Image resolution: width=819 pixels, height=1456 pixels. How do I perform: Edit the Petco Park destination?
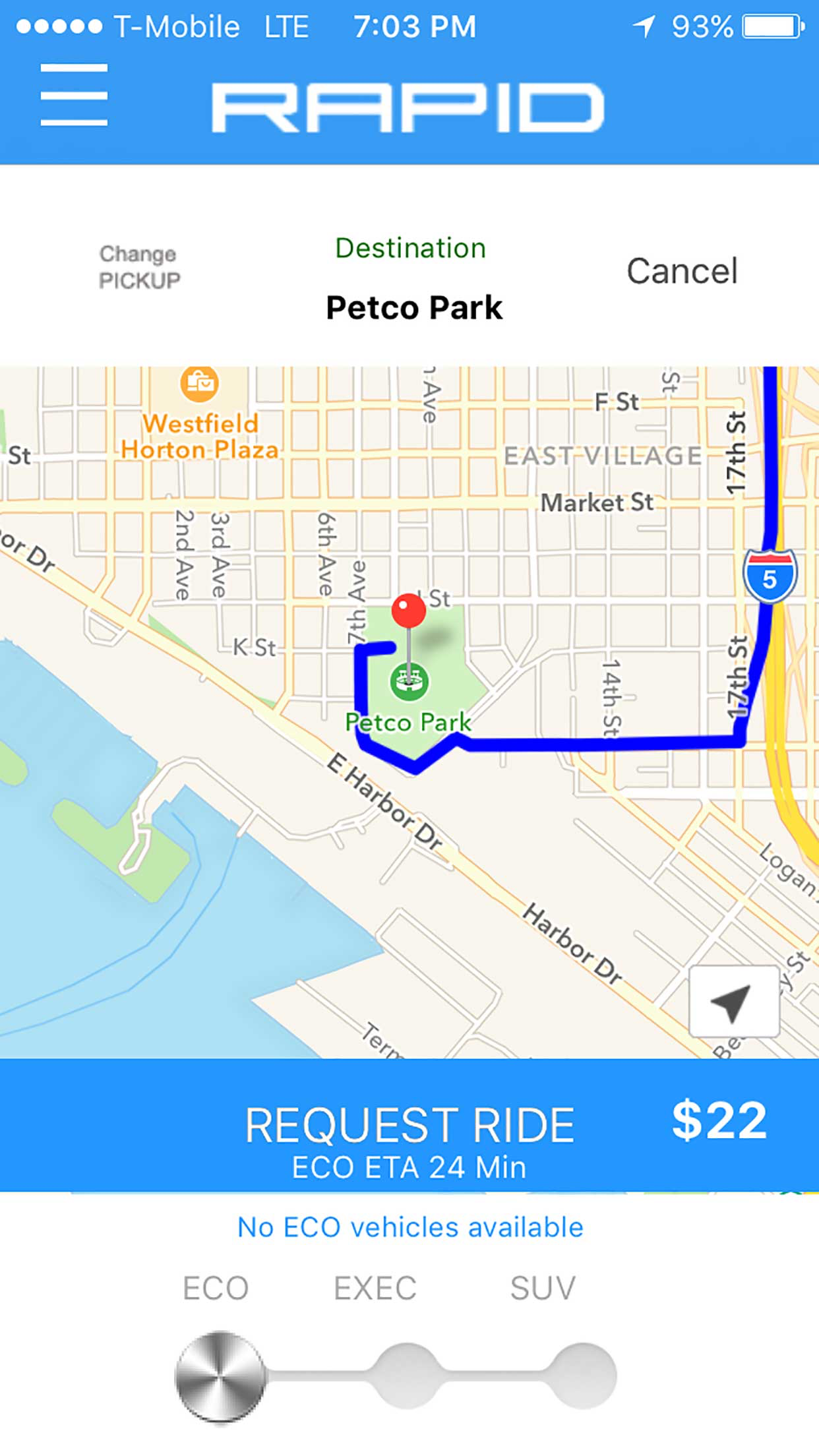pos(413,307)
